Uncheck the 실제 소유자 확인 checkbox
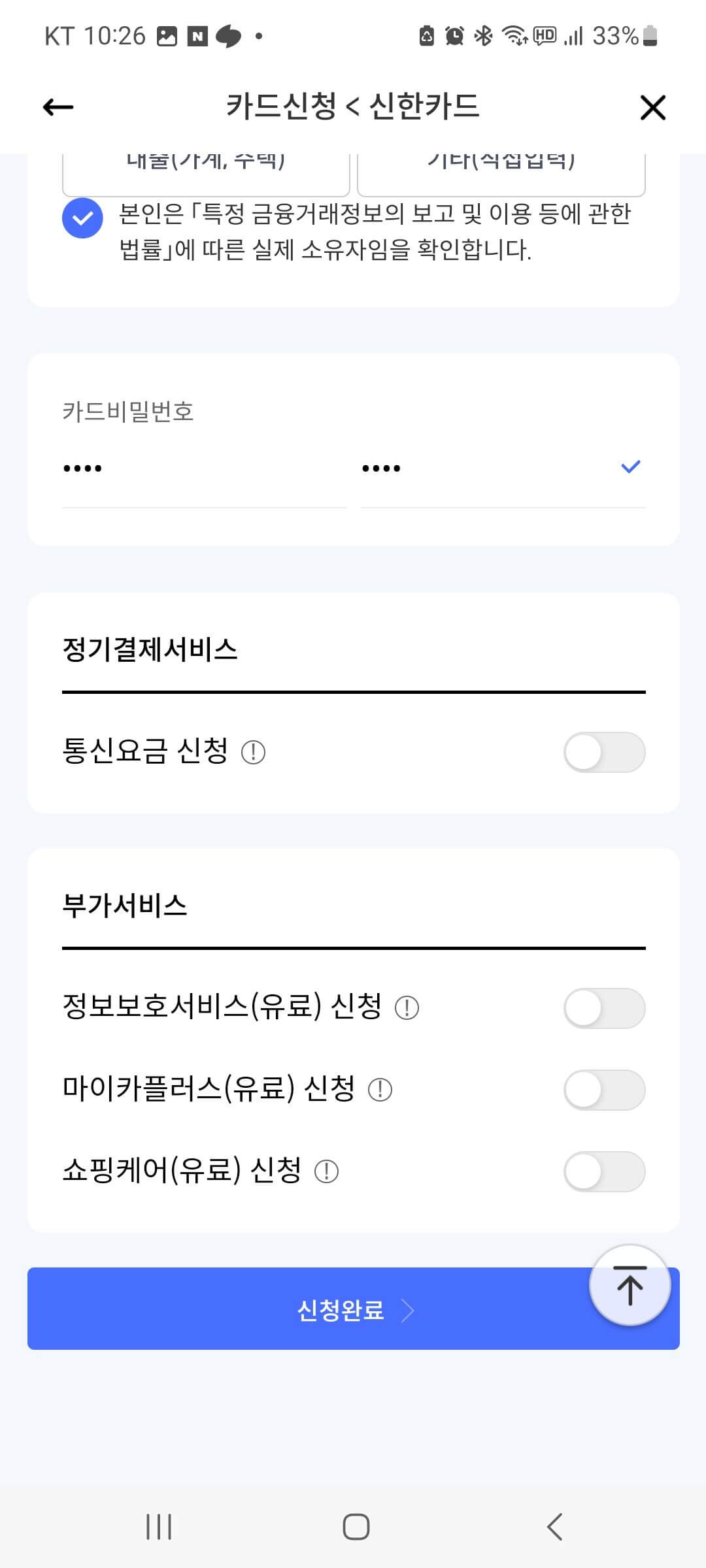706x1568 pixels. click(x=82, y=219)
